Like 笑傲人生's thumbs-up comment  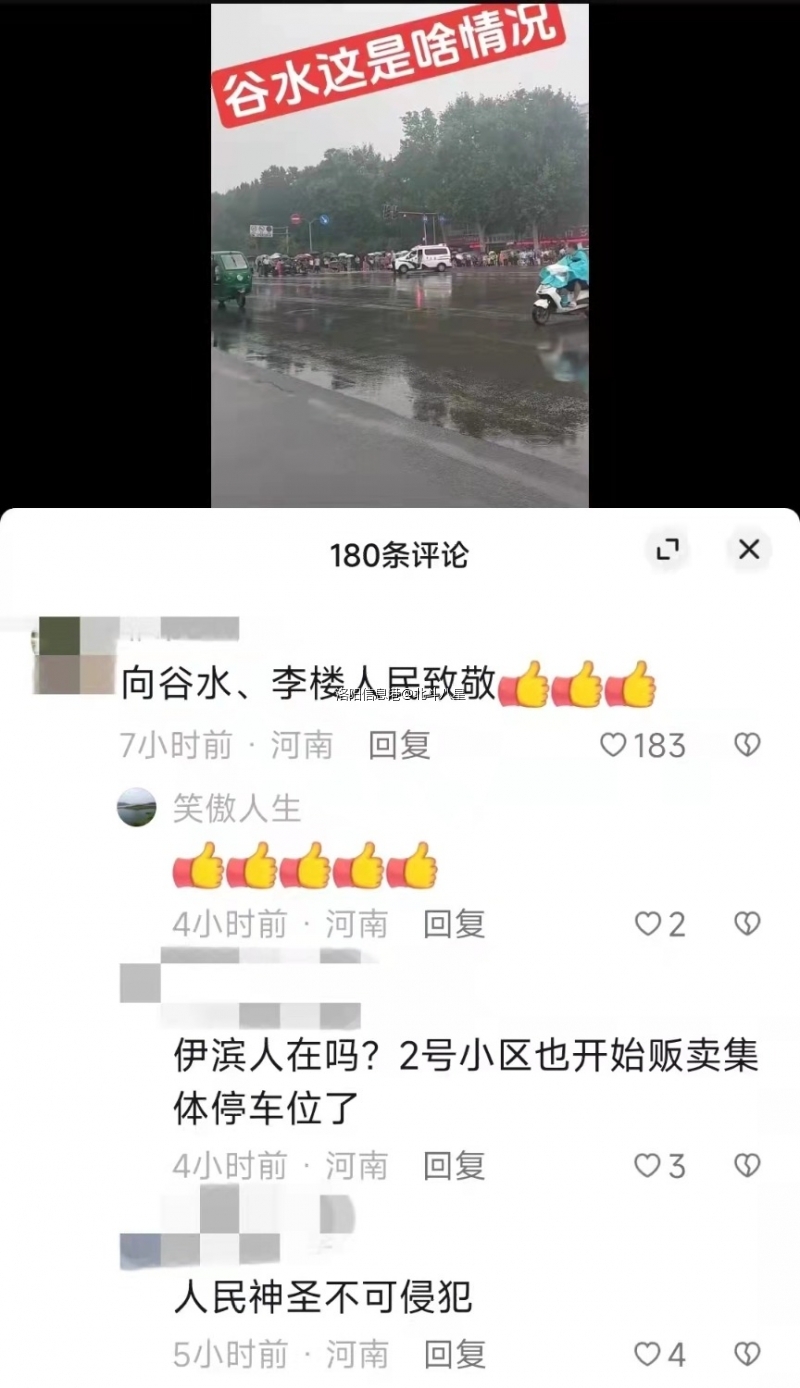tap(648, 924)
